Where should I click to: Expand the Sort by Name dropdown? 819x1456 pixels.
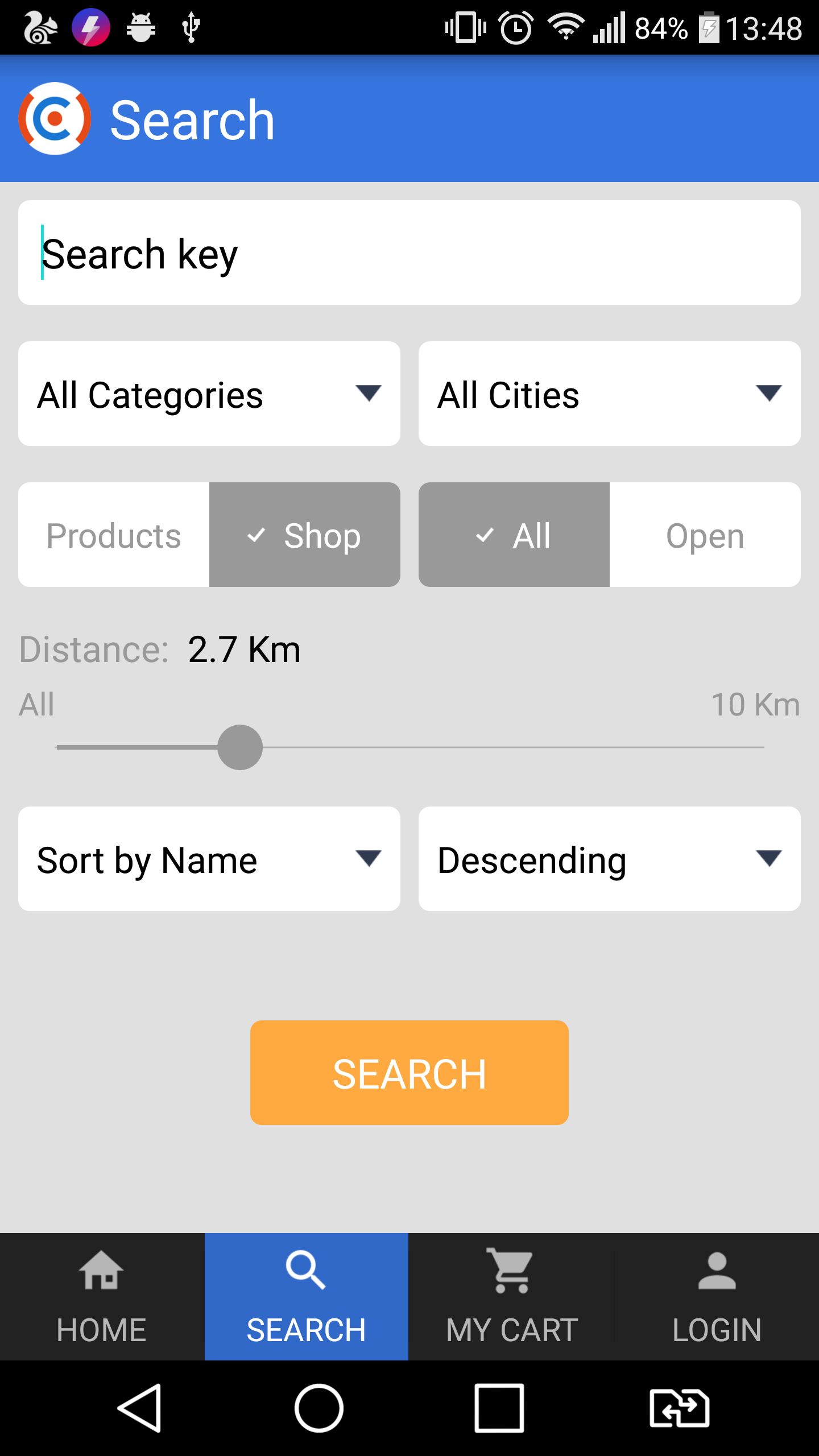pyautogui.click(x=209, y=859)
